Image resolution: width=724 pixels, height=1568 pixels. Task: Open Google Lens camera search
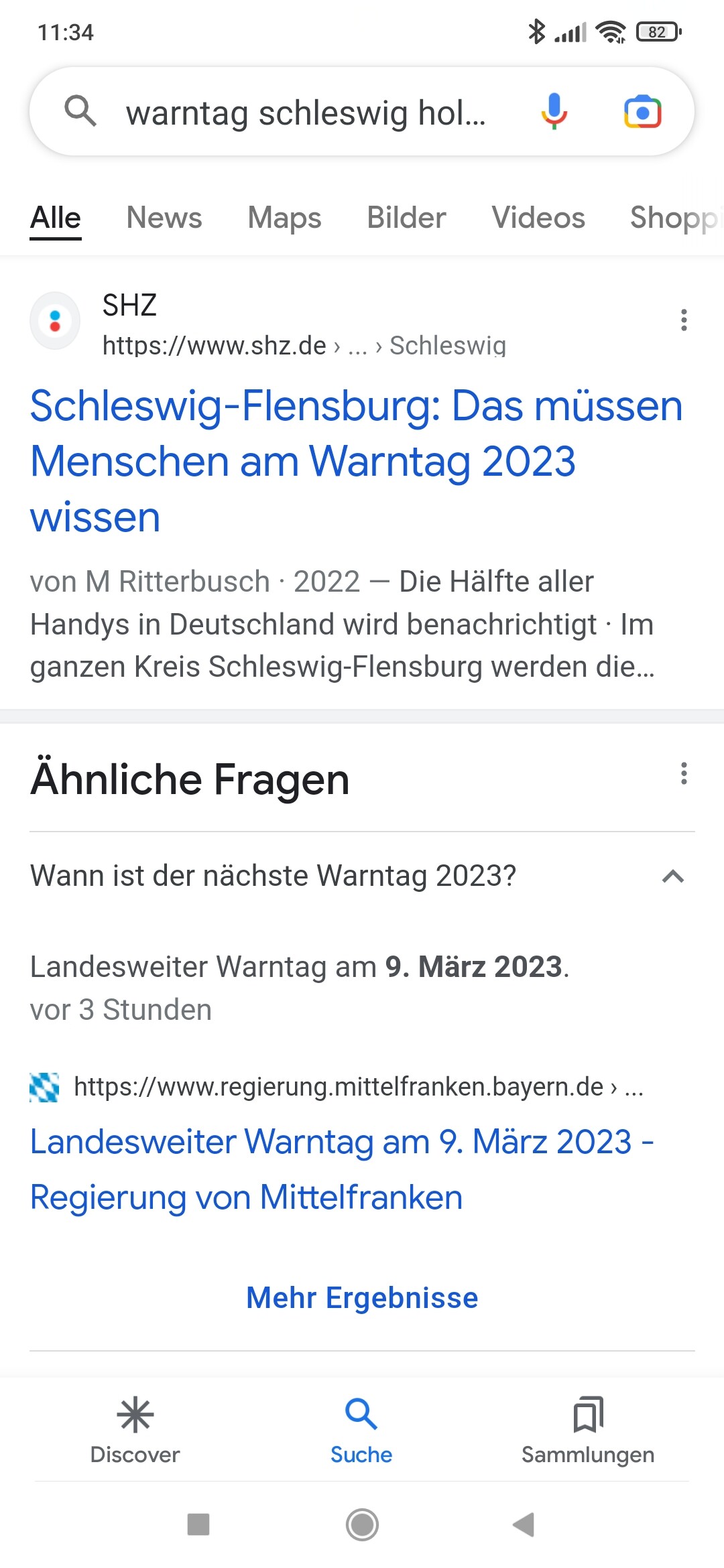point(642,112)
